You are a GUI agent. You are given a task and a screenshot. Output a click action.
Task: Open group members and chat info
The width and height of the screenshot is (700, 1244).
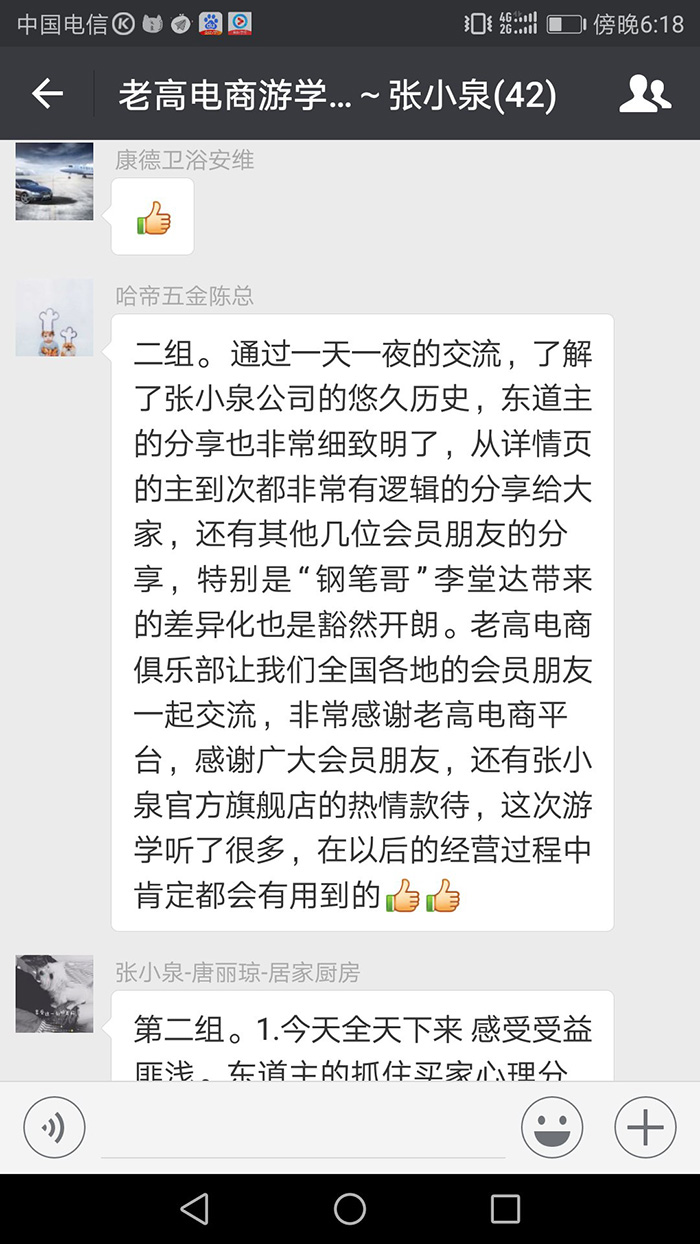coord(645,94)
